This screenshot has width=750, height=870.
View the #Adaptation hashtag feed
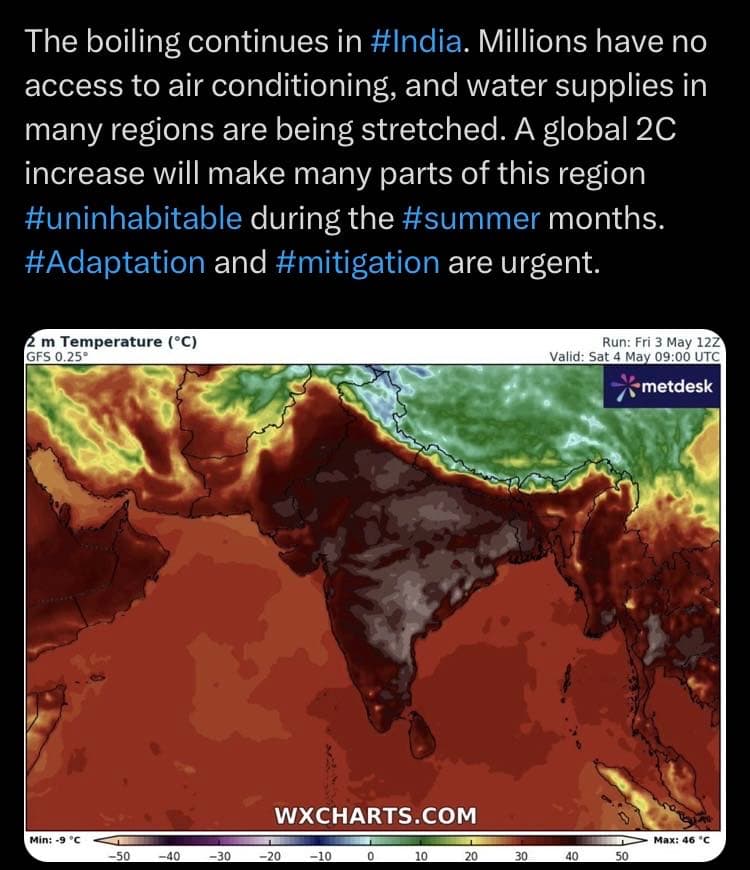[113, 262]
